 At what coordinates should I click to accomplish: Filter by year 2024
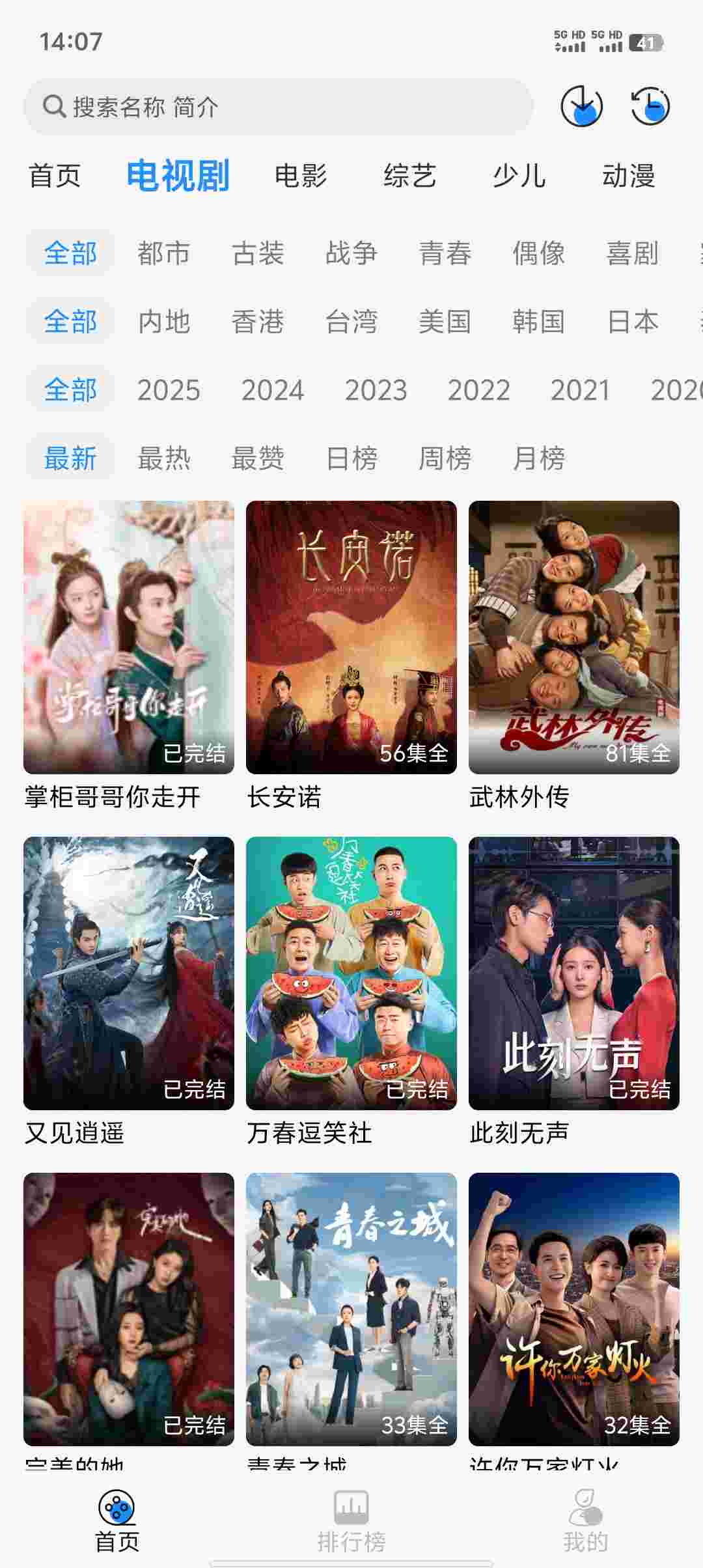tap(272, 390)
